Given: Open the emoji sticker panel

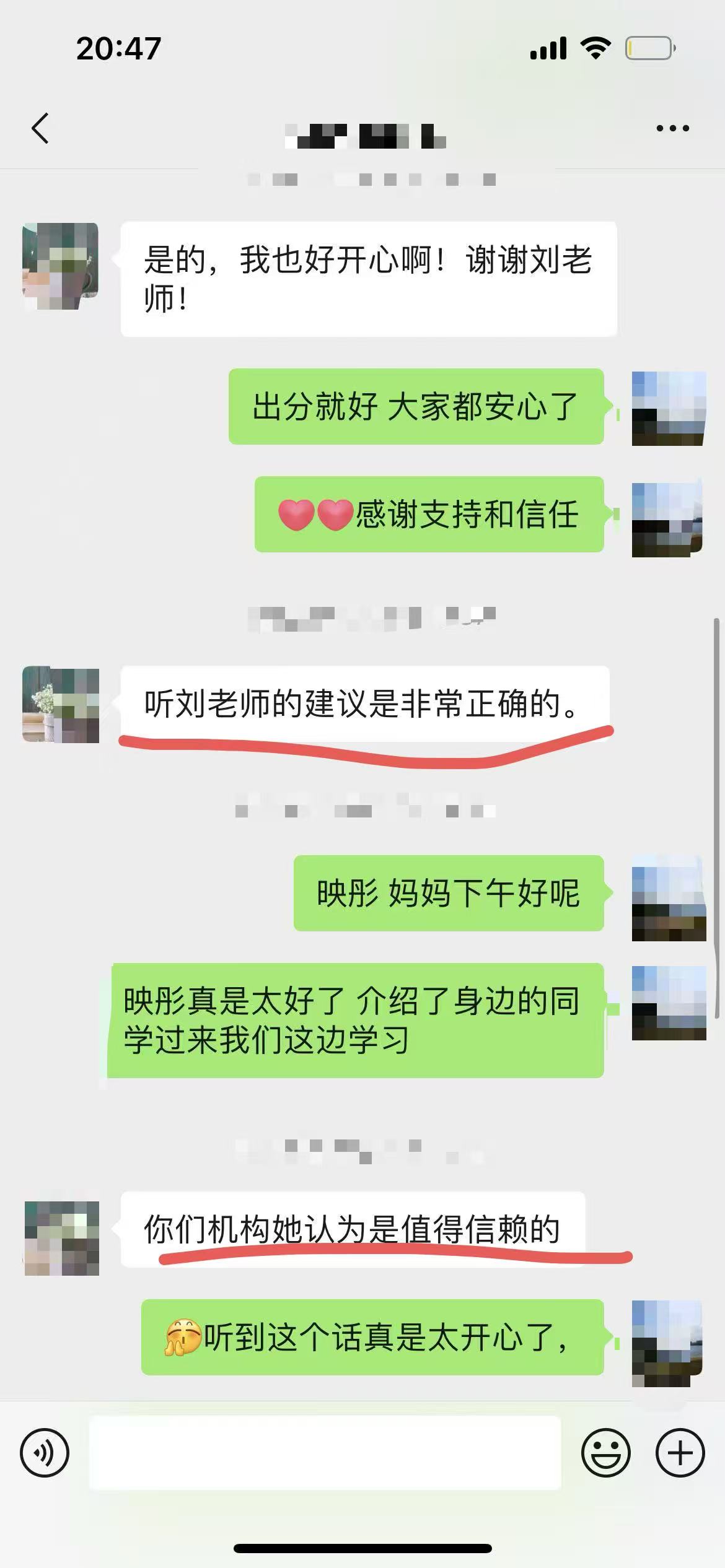Looking at the screenshot, I should click(605, 1452).
